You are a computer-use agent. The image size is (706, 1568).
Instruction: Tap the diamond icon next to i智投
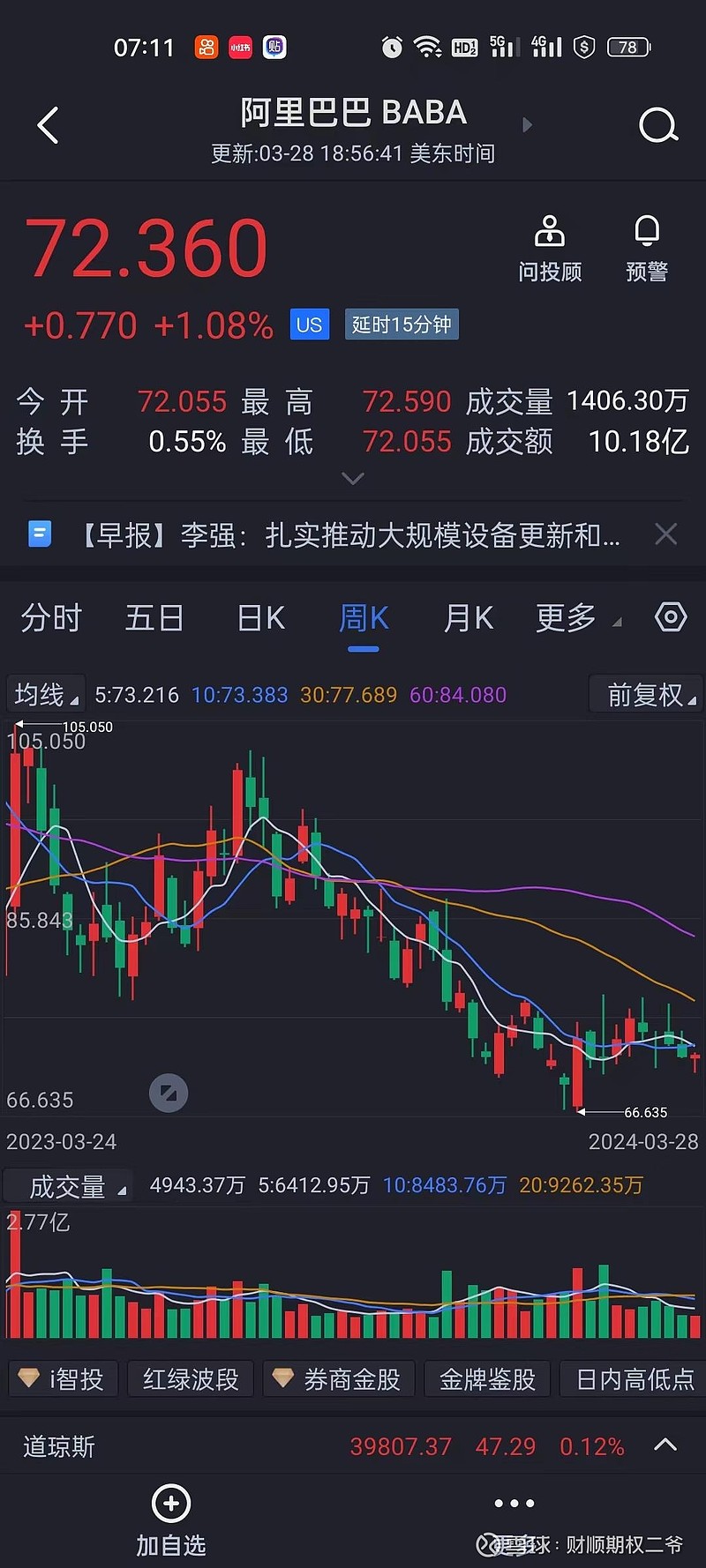pyautogui.click(x=29, y=1378)
